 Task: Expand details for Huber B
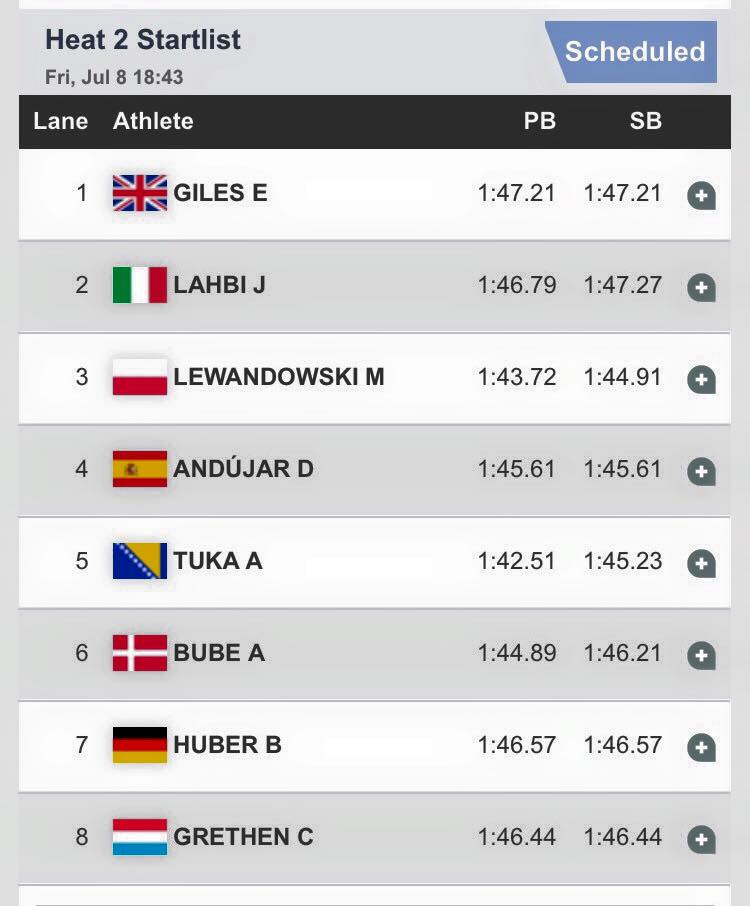coord(701,748)
